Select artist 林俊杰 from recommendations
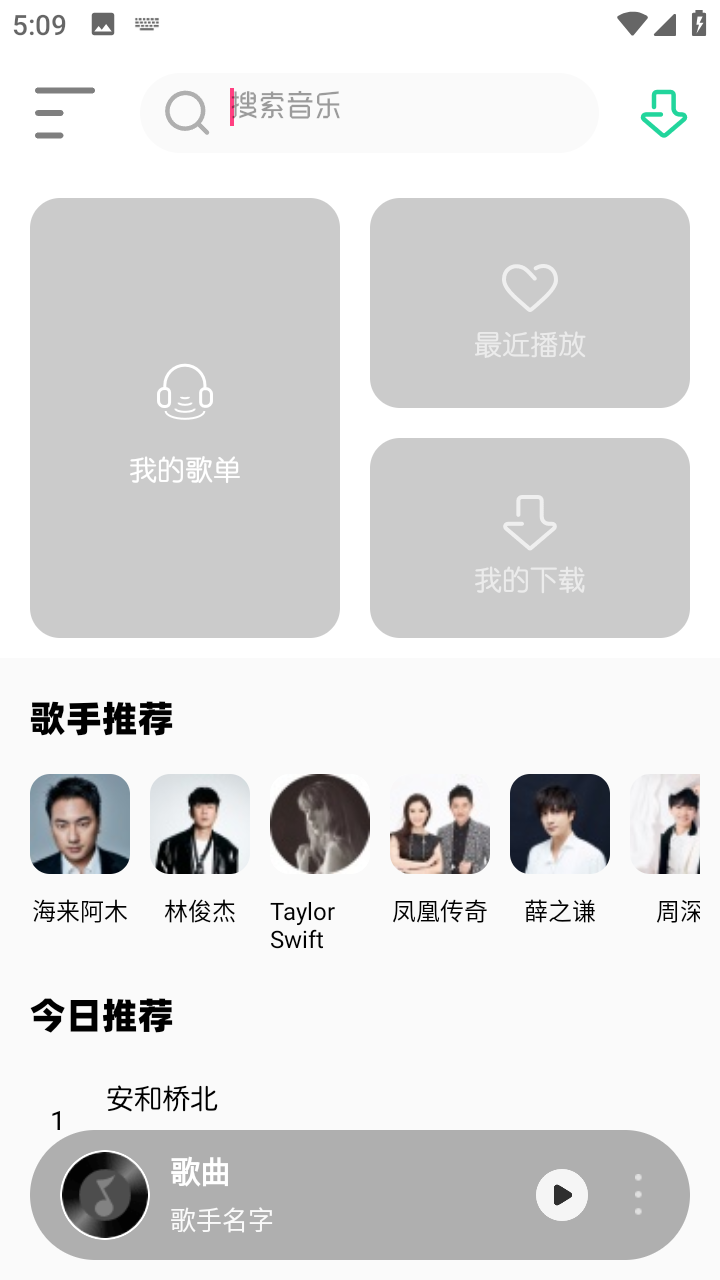 [x=200, y=823]
